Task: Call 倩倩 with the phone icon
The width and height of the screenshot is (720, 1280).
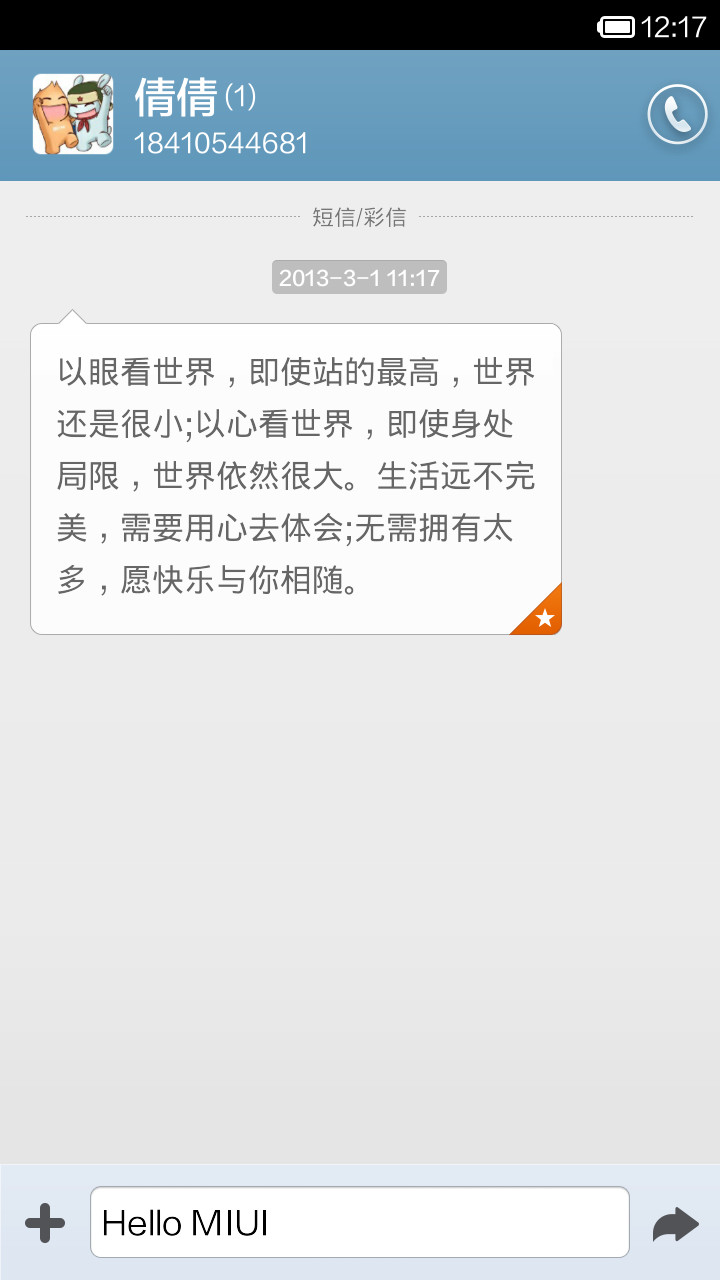Action: coord(677,115)
